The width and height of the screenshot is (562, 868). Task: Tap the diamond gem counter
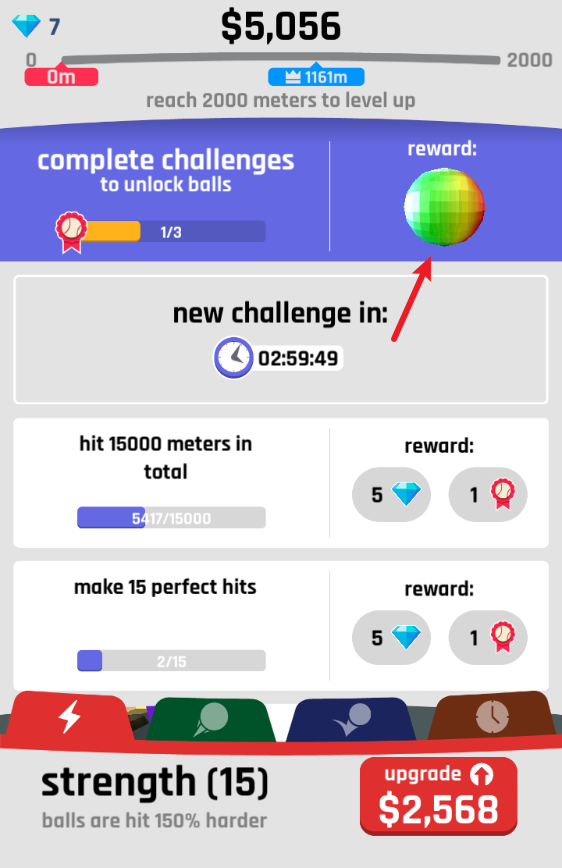[36, 26]
